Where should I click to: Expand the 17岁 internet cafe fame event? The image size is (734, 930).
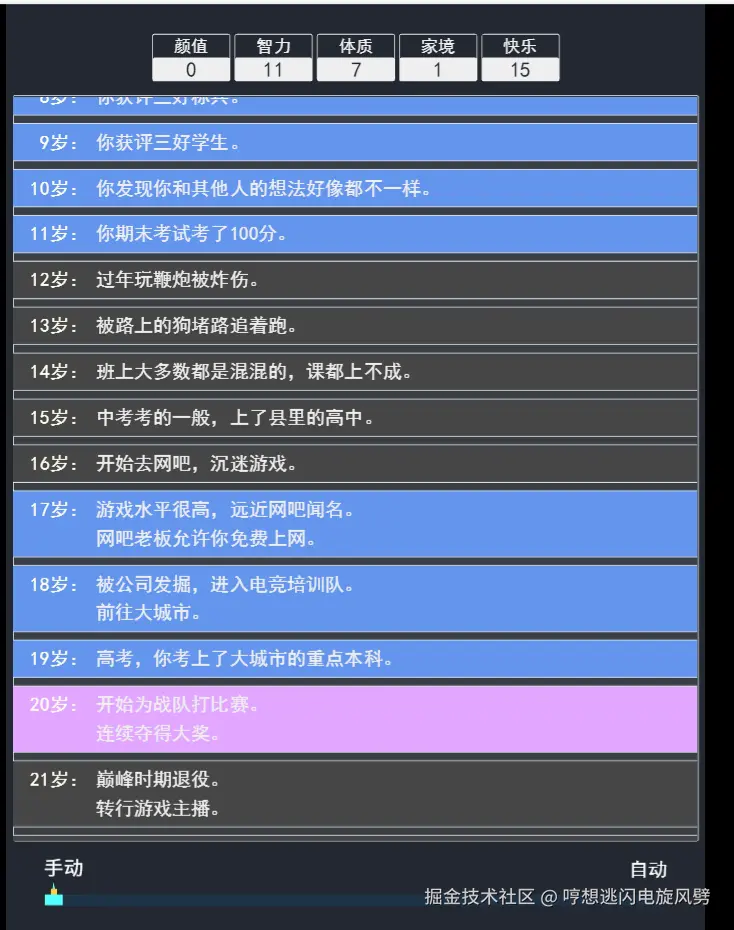click(x=355, y=525)
